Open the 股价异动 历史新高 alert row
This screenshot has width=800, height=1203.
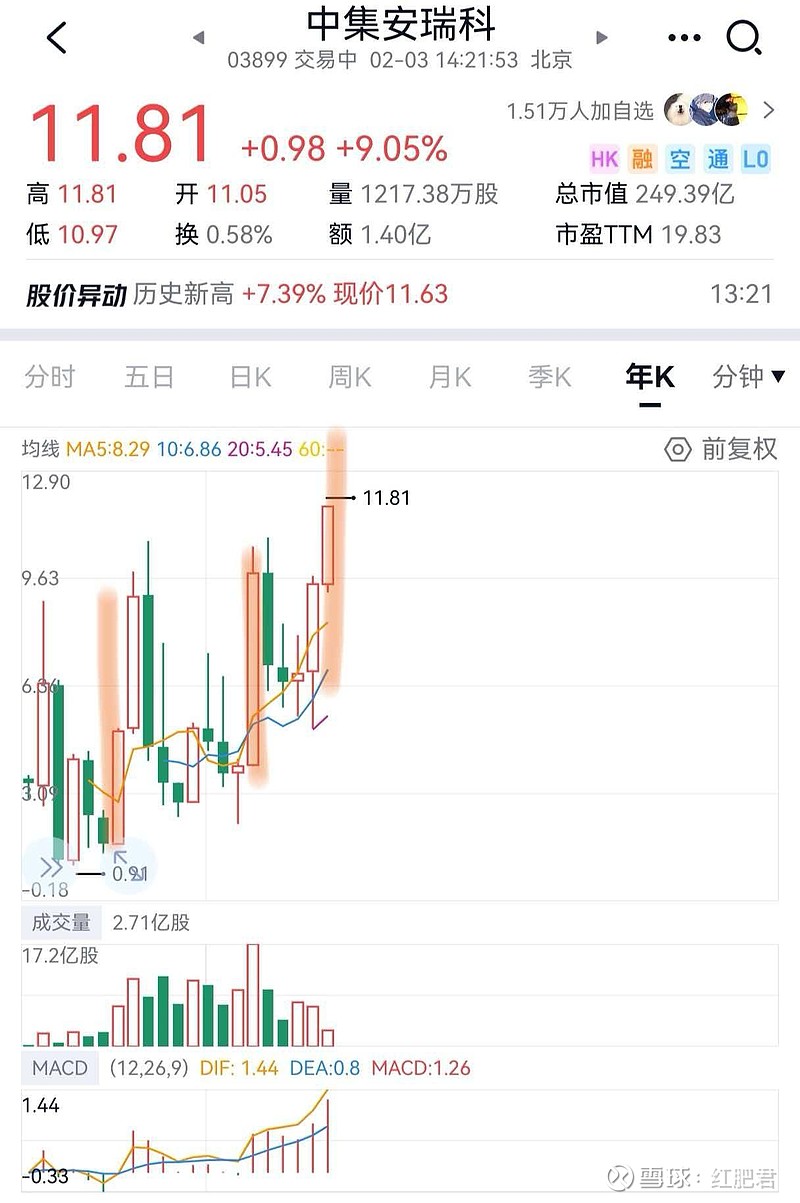400,294
